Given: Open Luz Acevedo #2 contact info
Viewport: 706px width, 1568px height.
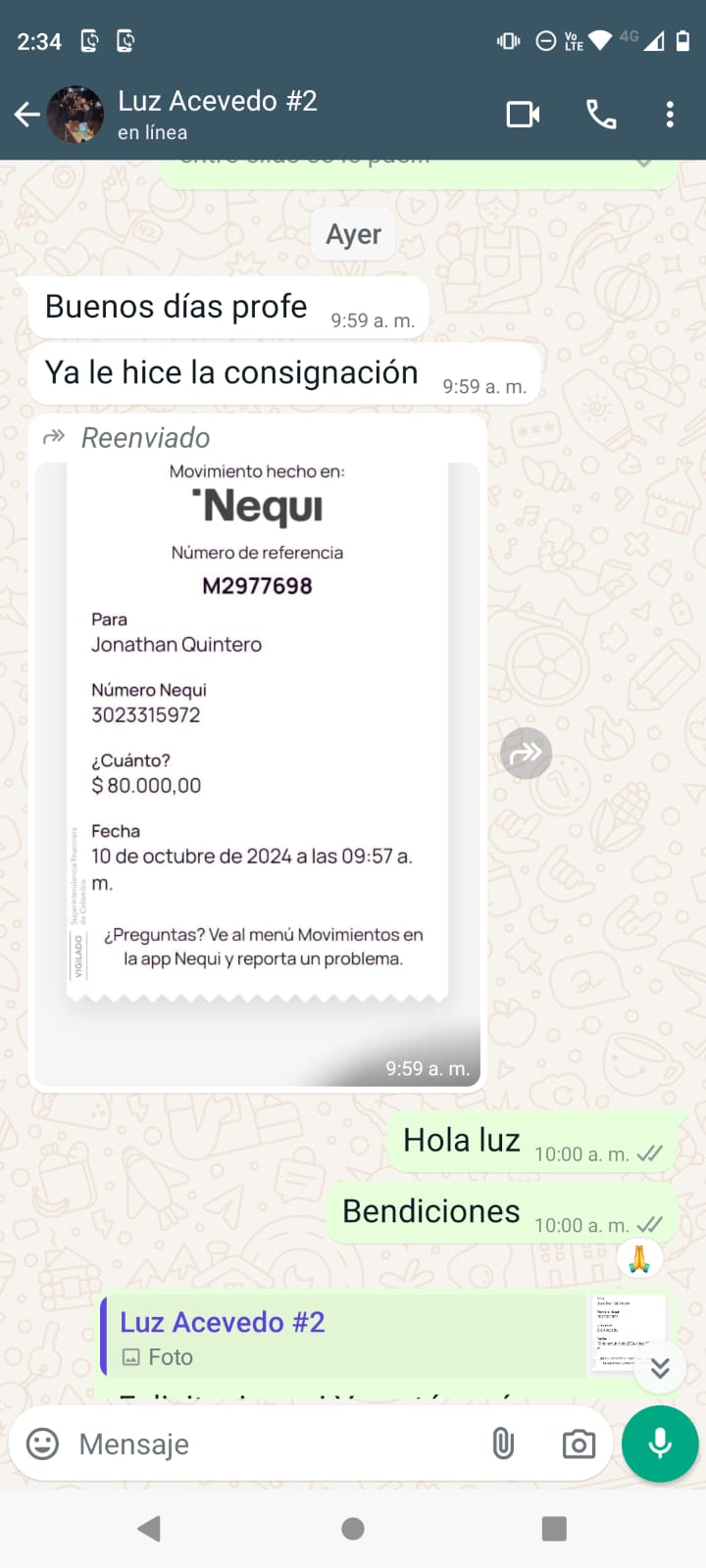Looking at the screenshot, I should [218, 114].
